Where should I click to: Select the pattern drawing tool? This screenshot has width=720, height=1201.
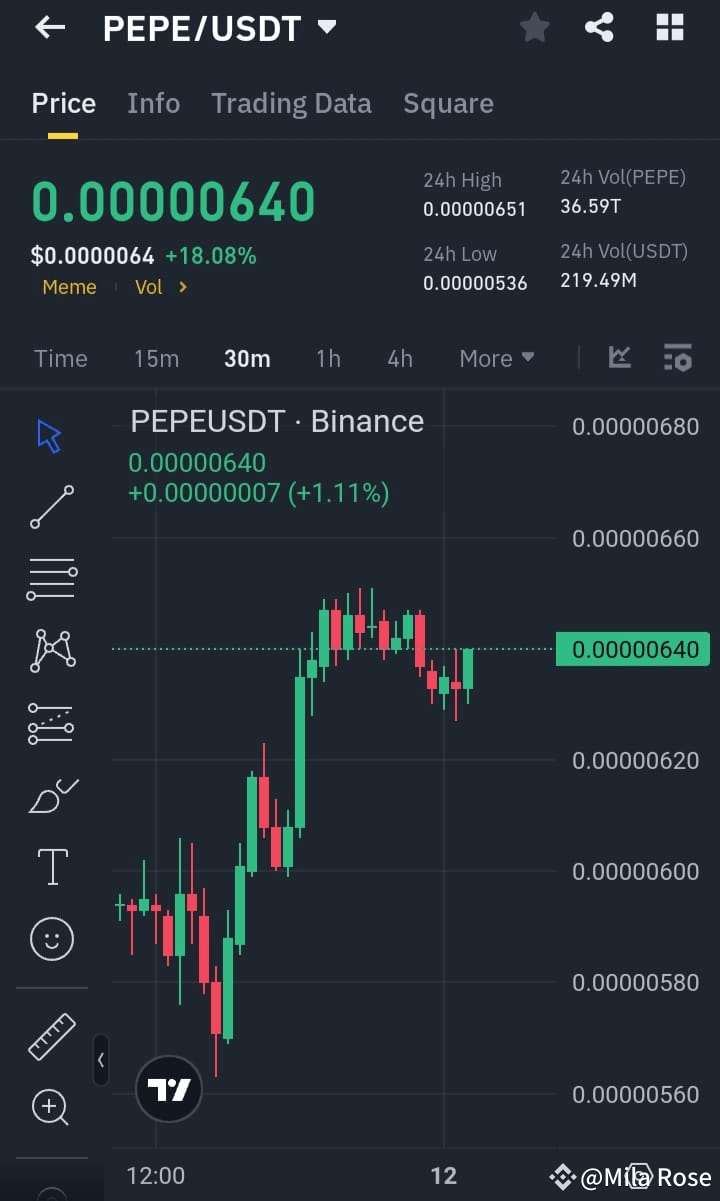50,650
